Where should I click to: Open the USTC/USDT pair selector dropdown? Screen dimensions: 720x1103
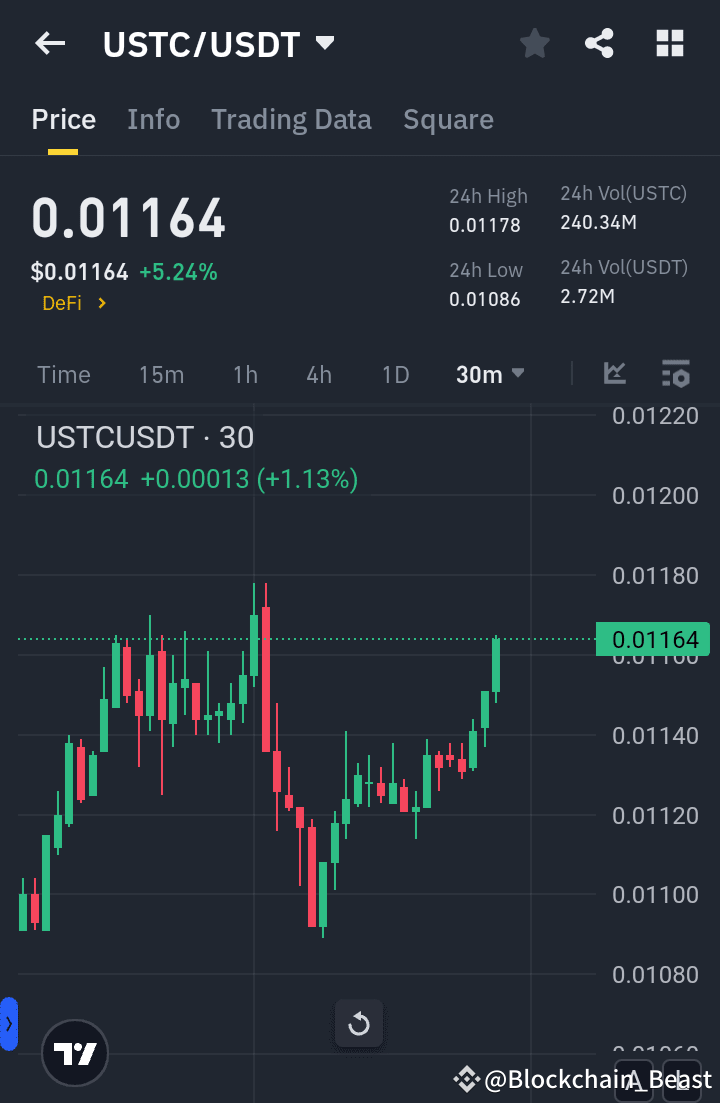(x=219, y=43)
